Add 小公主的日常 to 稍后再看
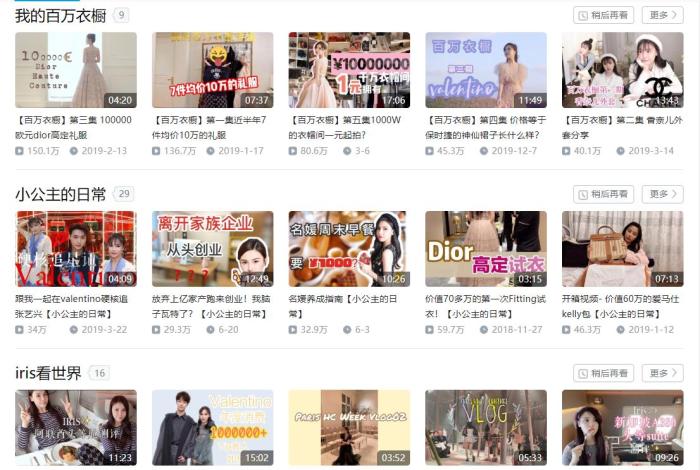700x470 pixels. coord(603,194)
